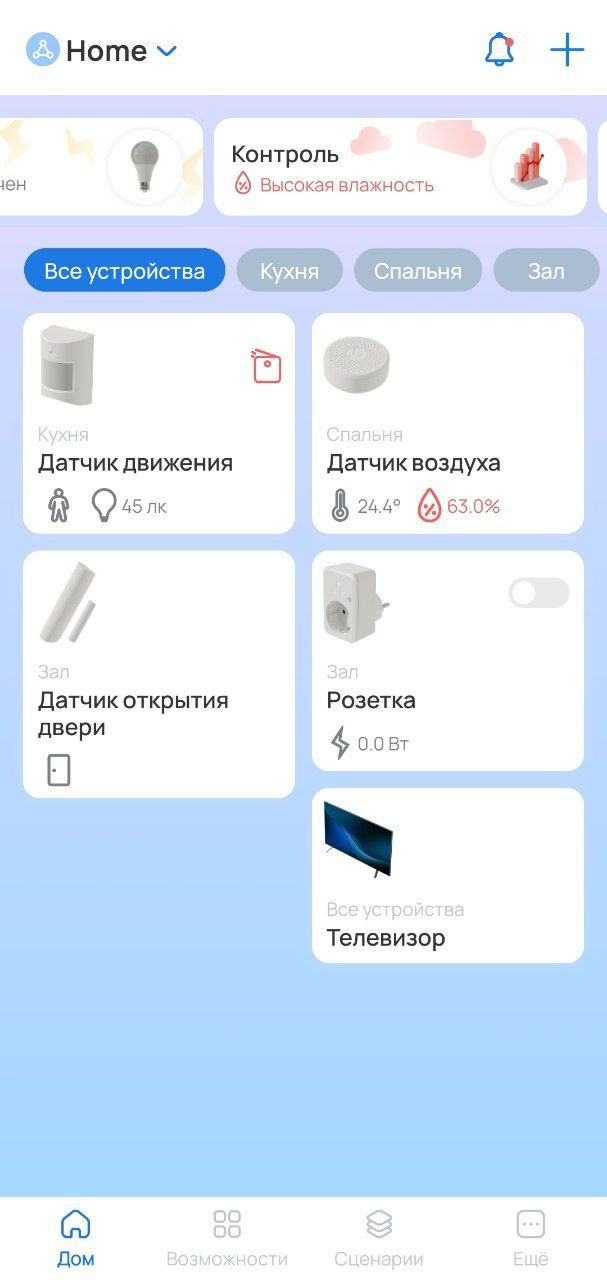Open the Датчик воздуха card
Viewport: 607px width, 1280px height.
(447, 424)
